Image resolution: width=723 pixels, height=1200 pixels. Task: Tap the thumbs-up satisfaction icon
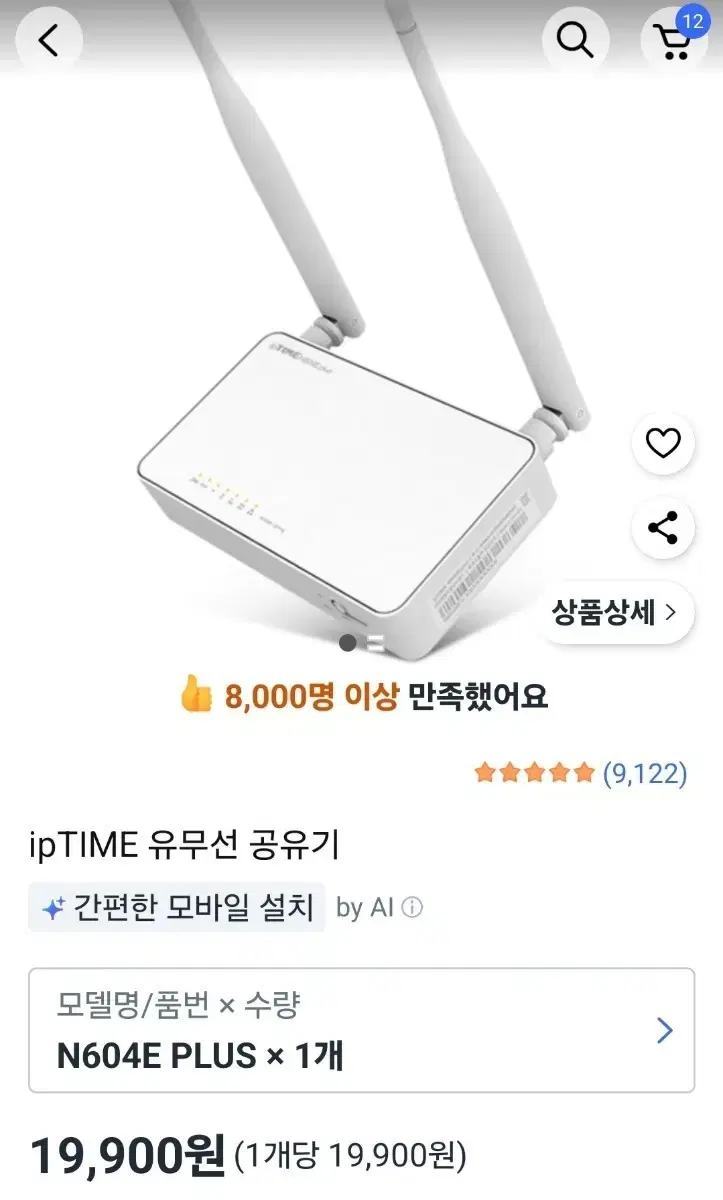click(x=195, y=700)
